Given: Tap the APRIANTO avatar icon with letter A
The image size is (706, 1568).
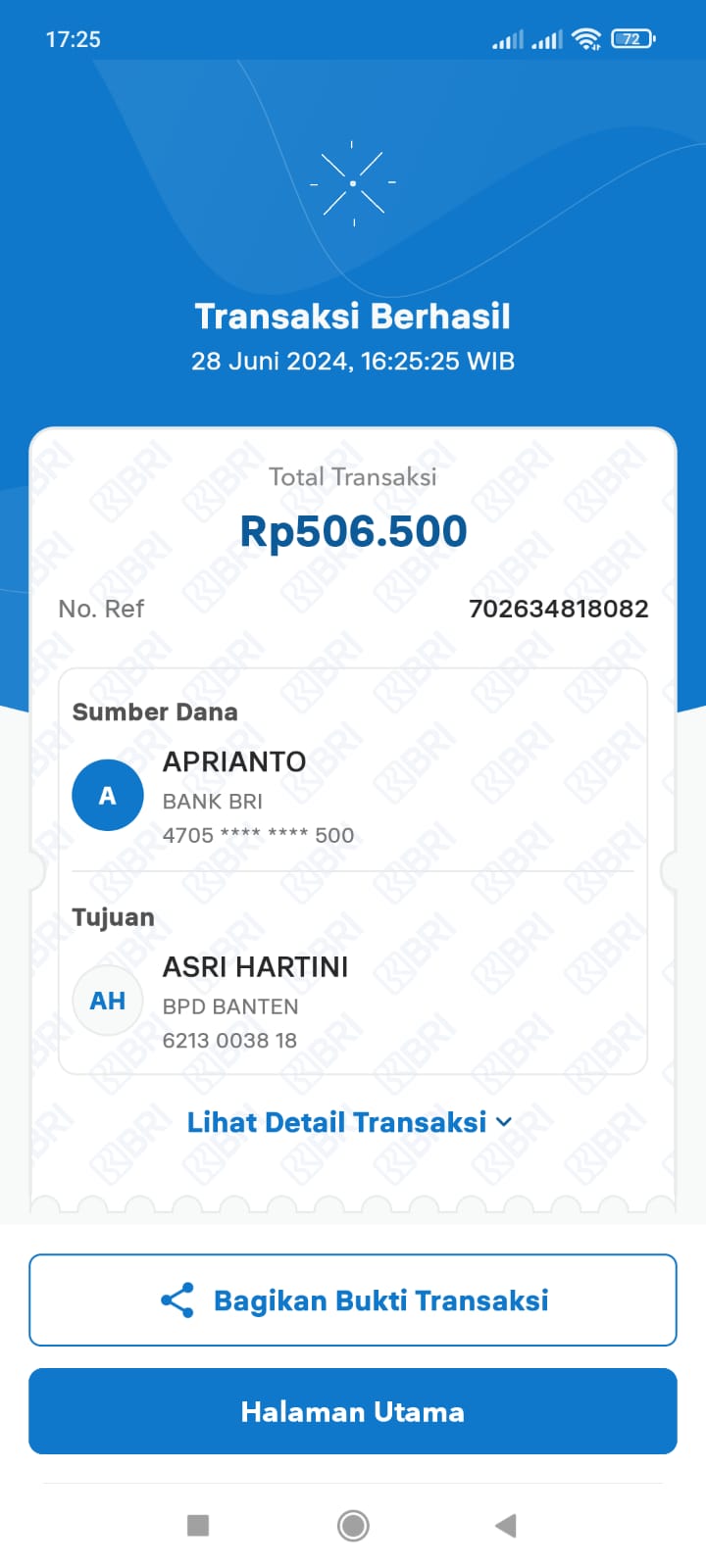Looking at the screenshot, I should coord(108,795).
